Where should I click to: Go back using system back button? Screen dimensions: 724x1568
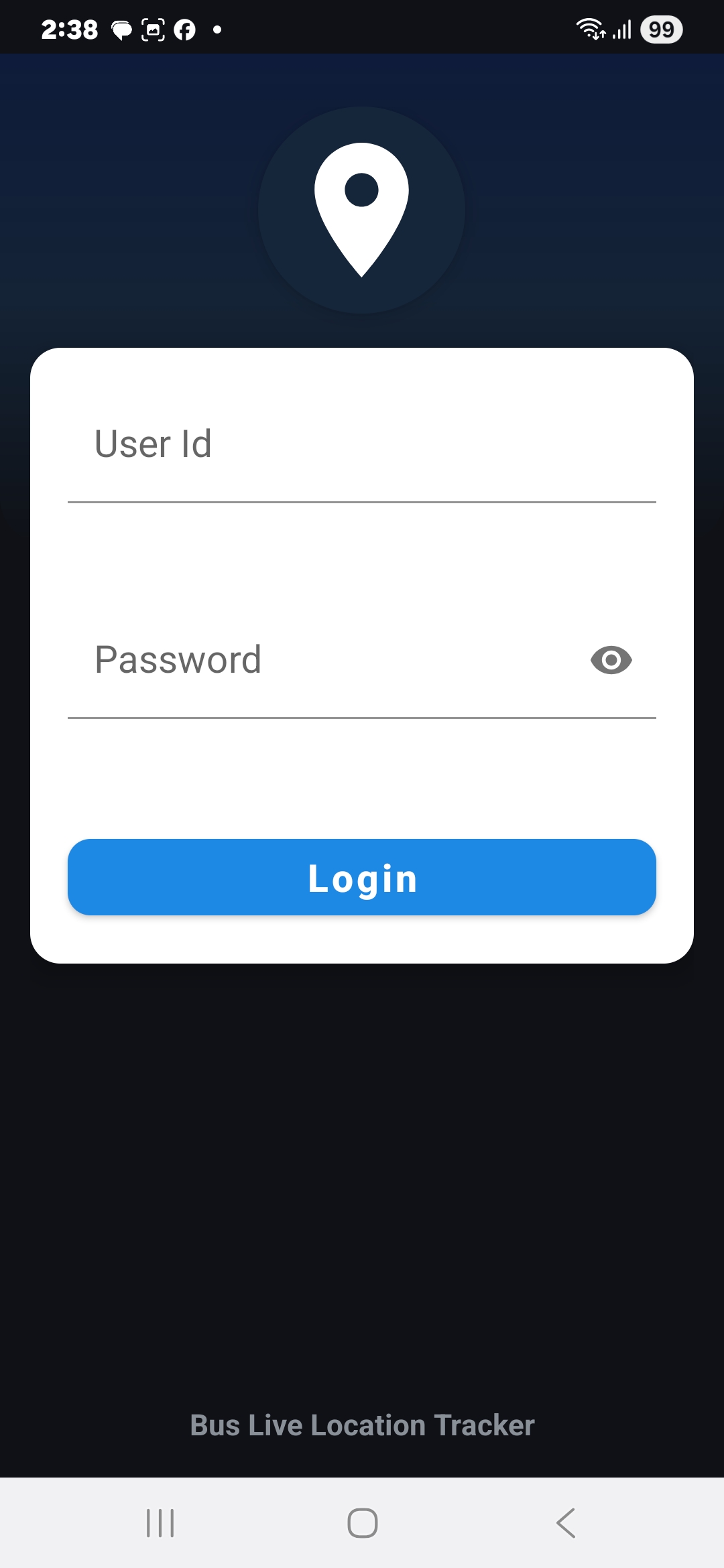(x=566, y=1523)
